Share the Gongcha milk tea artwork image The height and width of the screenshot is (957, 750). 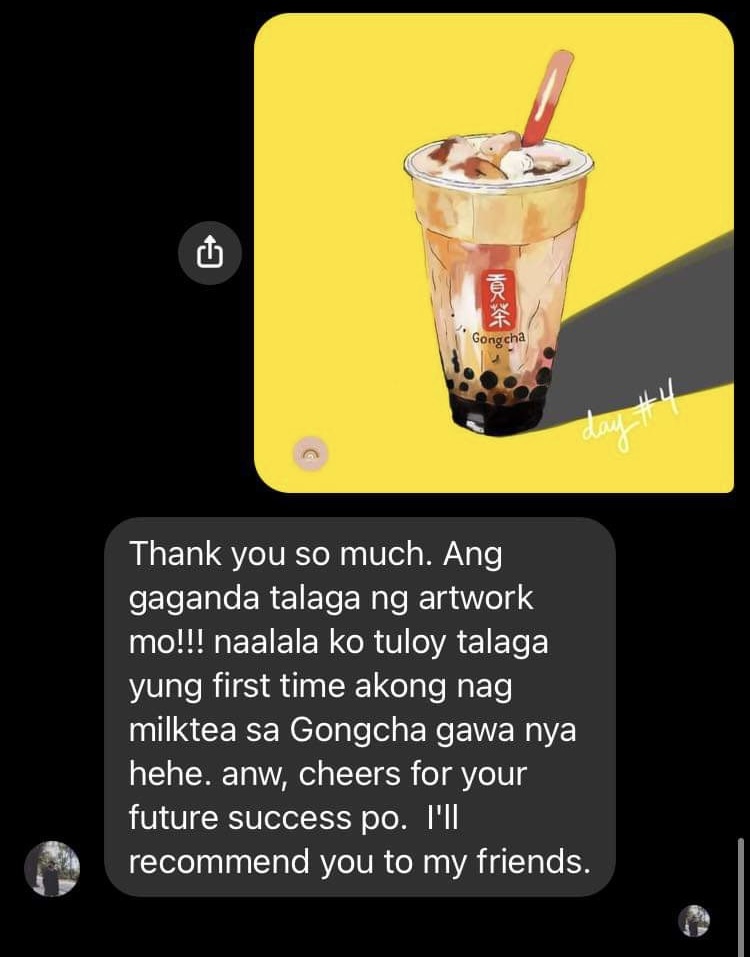coord(210,254)
